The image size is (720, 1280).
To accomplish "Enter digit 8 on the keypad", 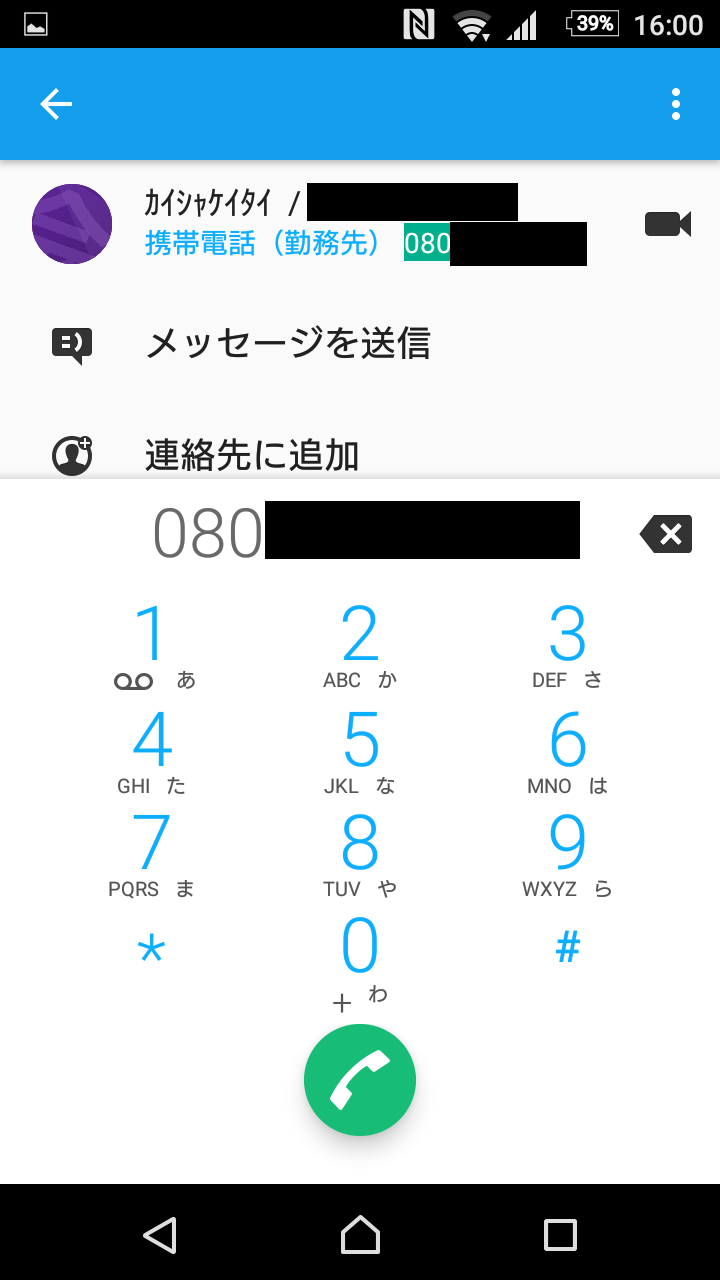I will pos(360,855).
